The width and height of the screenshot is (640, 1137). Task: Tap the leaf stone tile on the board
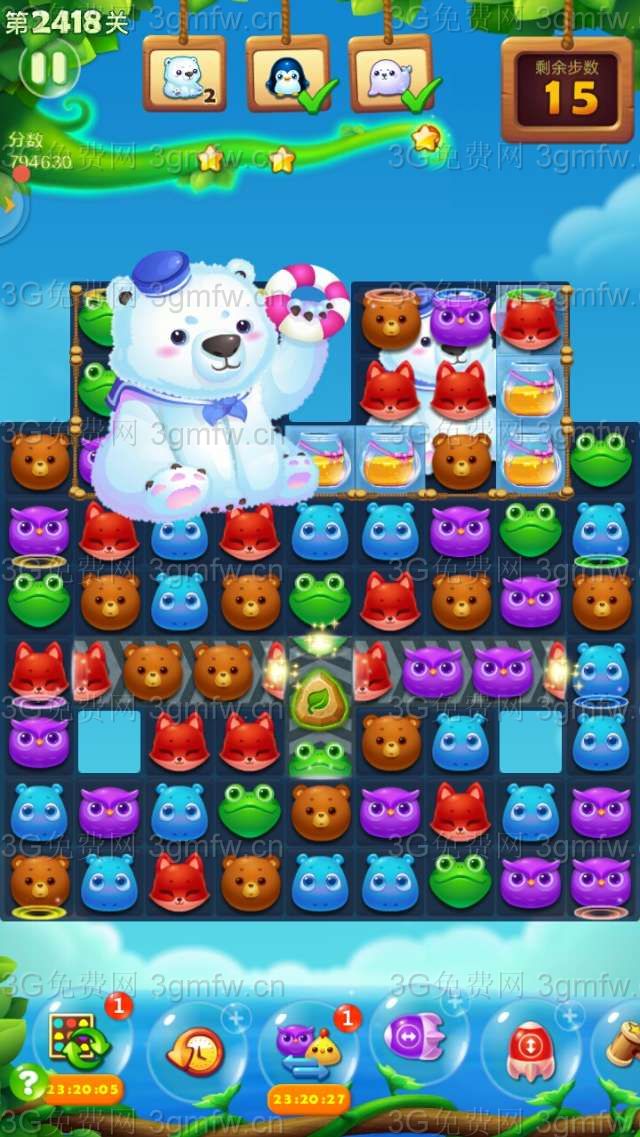[x=319, y=702]
